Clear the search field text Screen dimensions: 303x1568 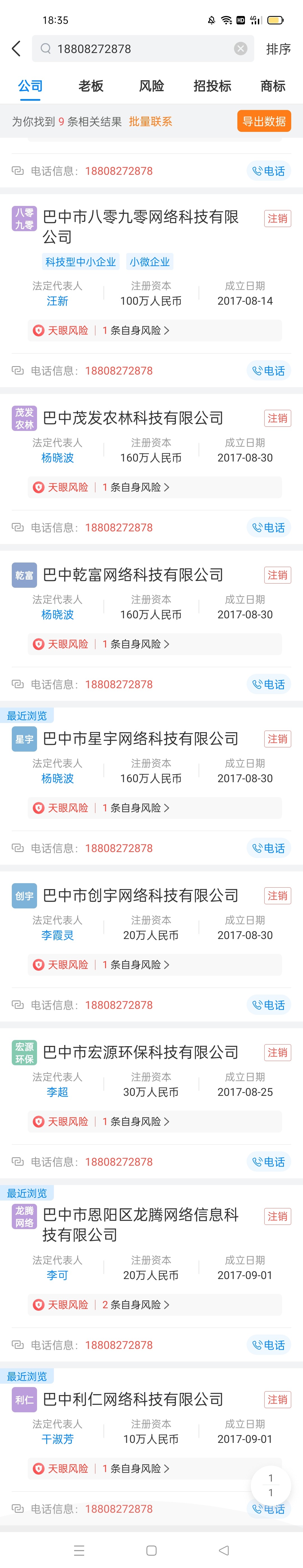click(x=241, y=49)
